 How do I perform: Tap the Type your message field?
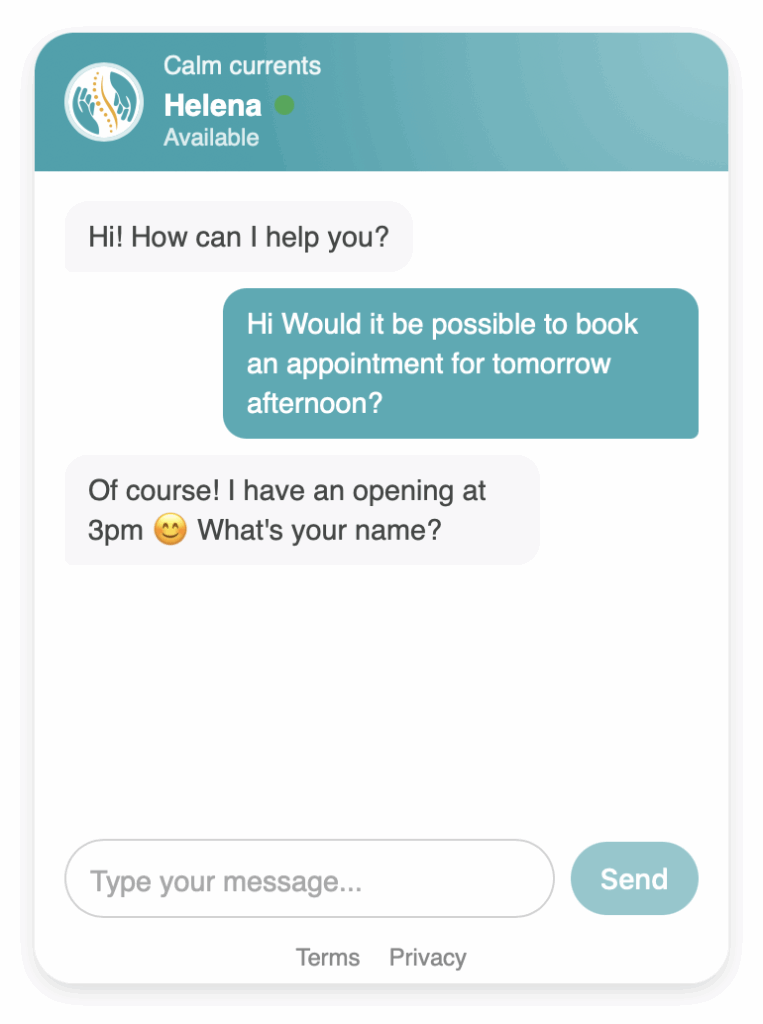tap(309, 879)
